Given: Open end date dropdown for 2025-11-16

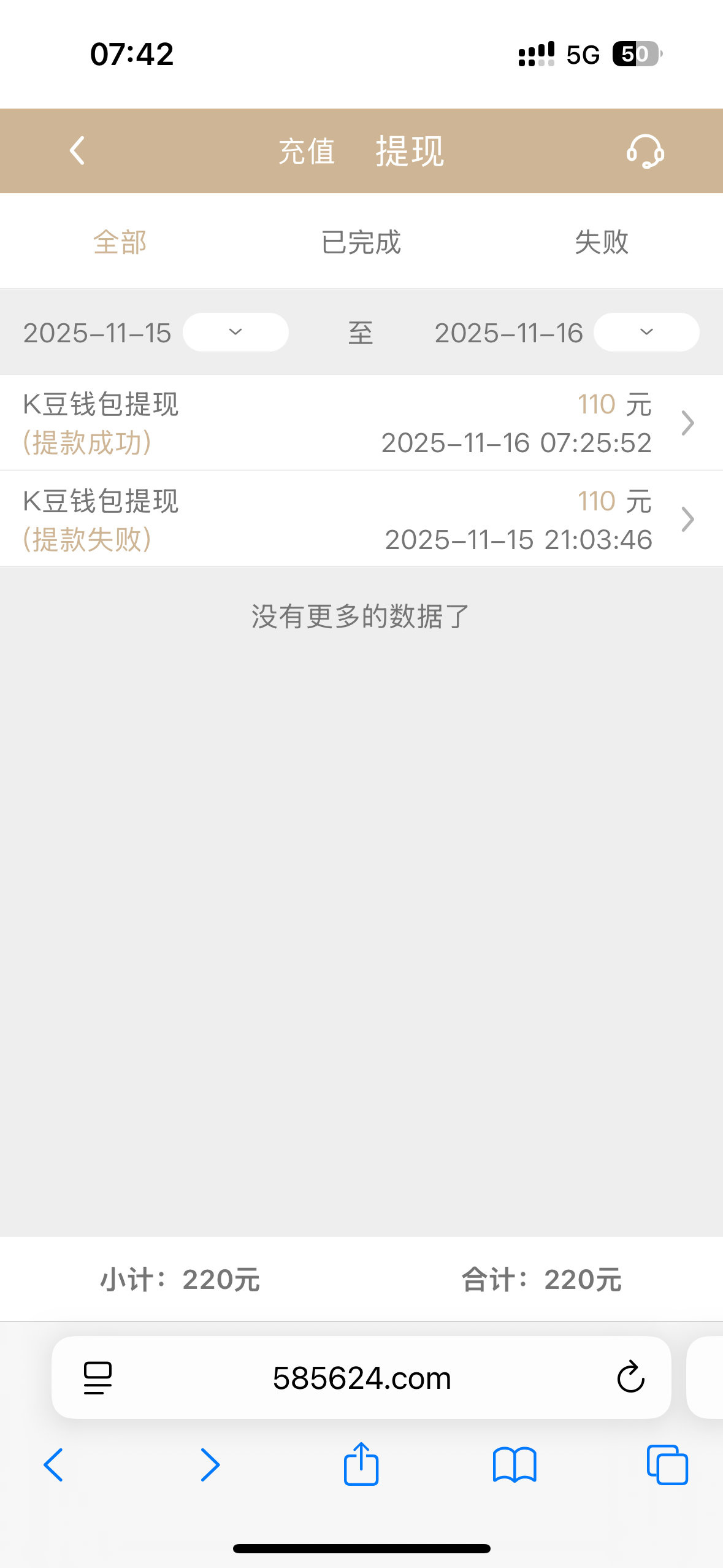Looking at the screenshot, I should pyautogui.click(x=646, y=332).
